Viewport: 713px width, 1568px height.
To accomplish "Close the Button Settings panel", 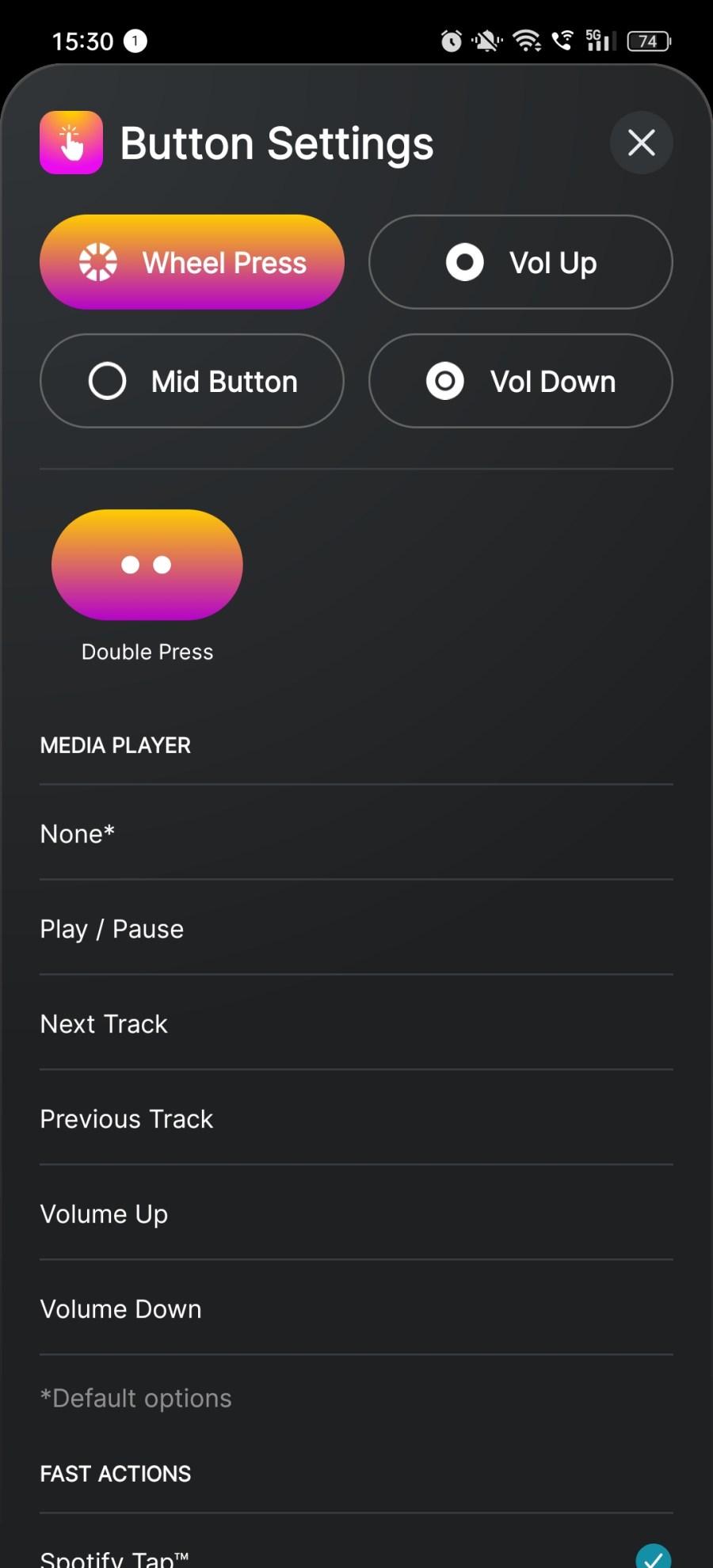I will pyautogui.click(x=641, y=143).
